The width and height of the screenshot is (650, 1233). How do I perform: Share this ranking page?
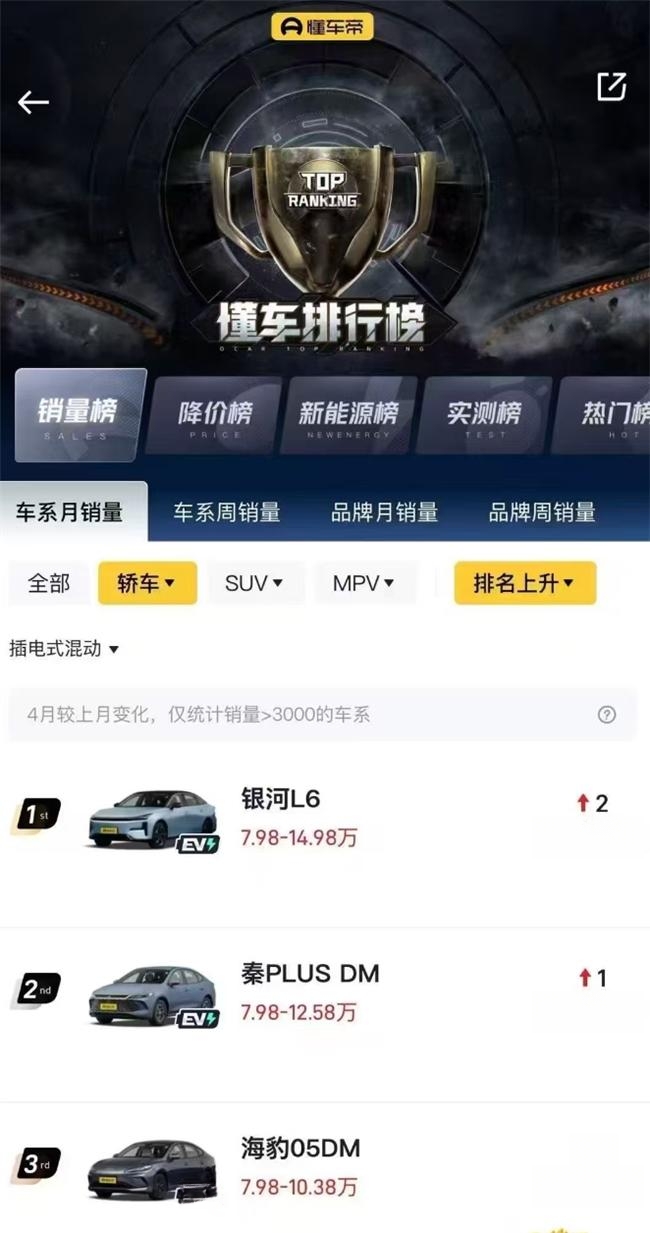pos(611,86)
